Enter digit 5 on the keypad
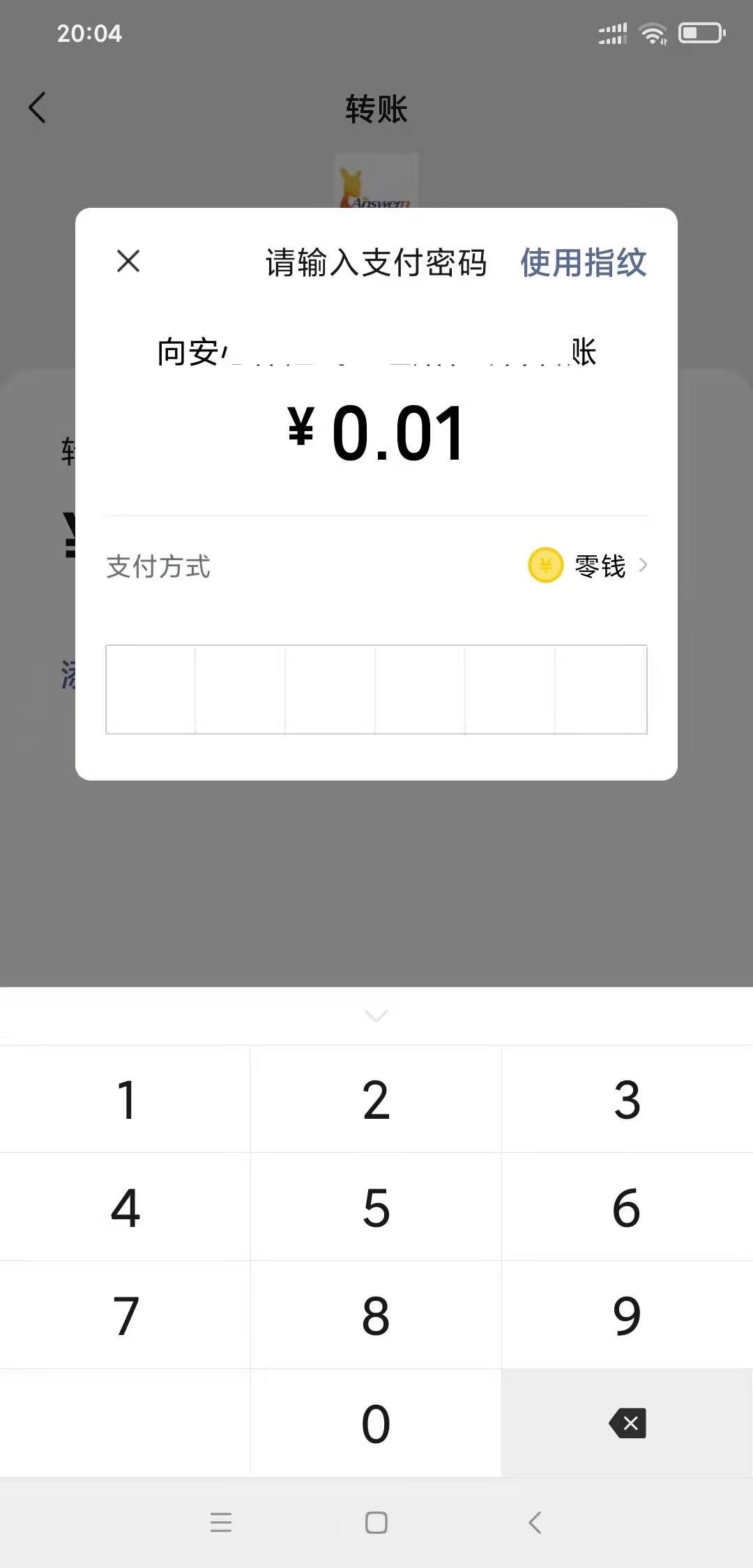The height and width of the screenshot is (1568, 753). tap(376, 1208)
